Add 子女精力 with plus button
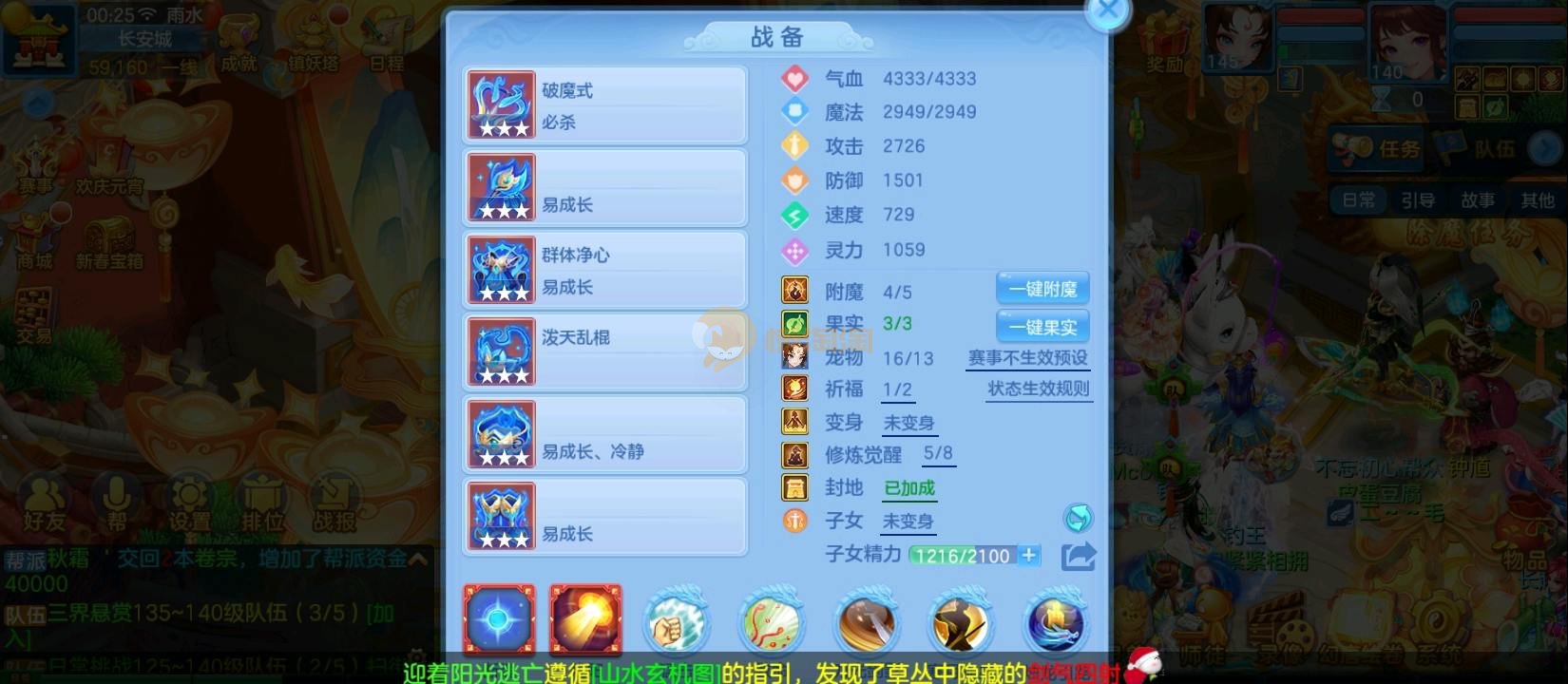1568x684 pixels. 1029,555
